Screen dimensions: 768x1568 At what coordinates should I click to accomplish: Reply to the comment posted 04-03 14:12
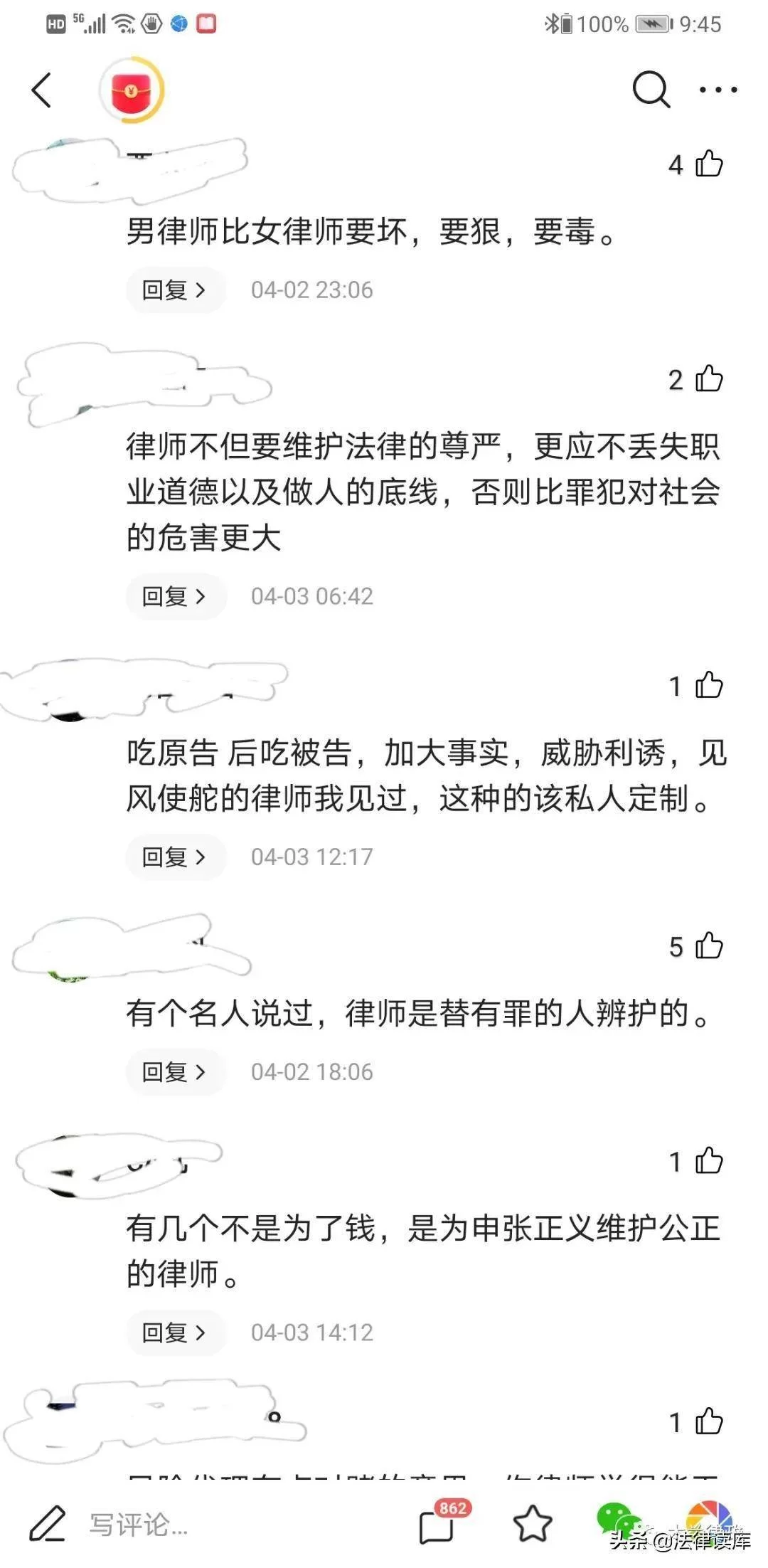175,1333
